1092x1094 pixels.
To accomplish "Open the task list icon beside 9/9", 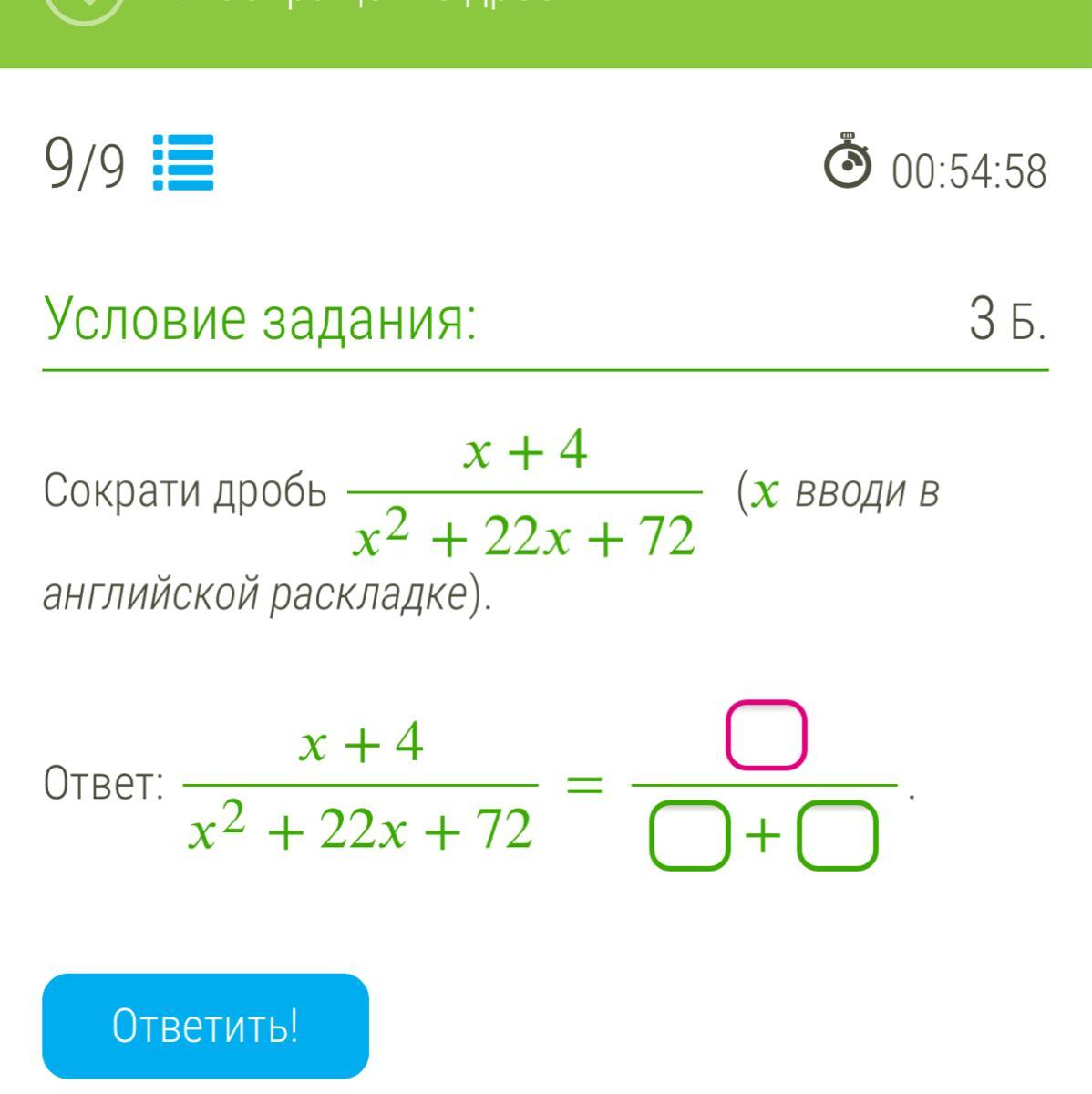I will point(183,163).
